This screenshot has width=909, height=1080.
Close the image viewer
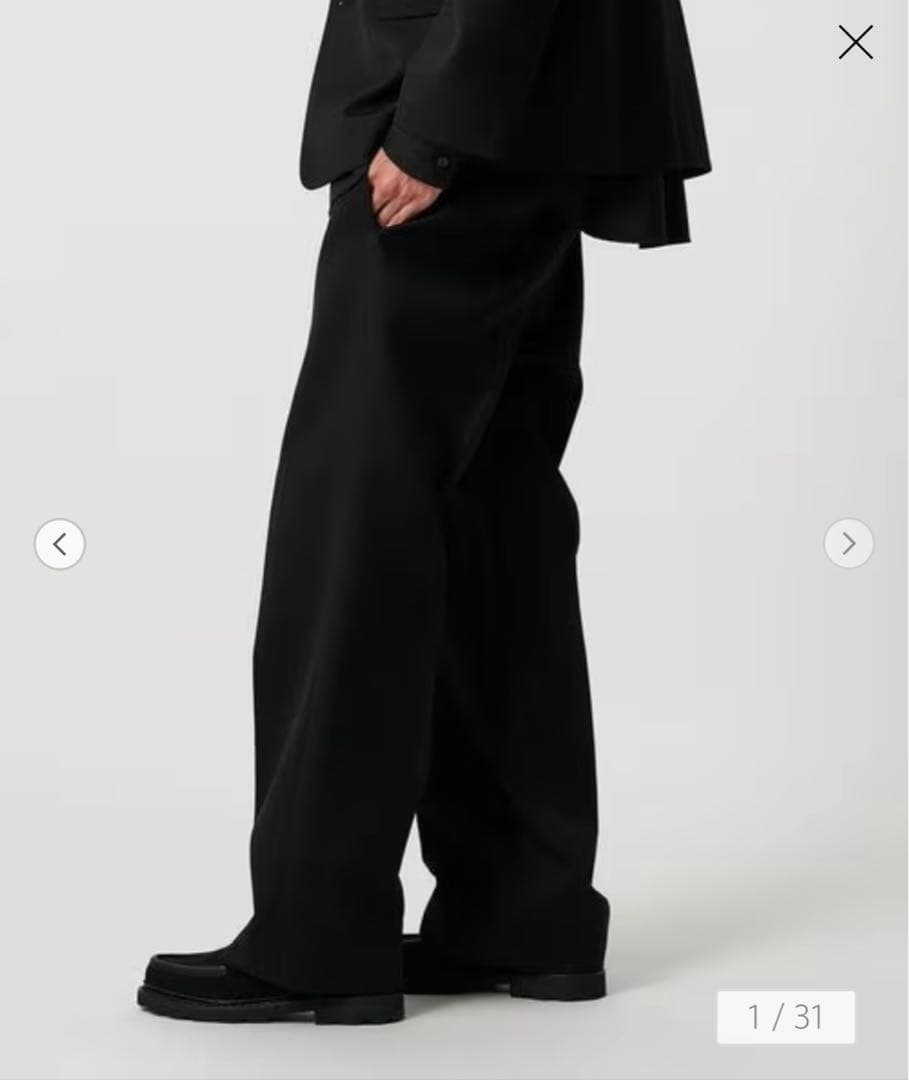click(x=855, y=42)
